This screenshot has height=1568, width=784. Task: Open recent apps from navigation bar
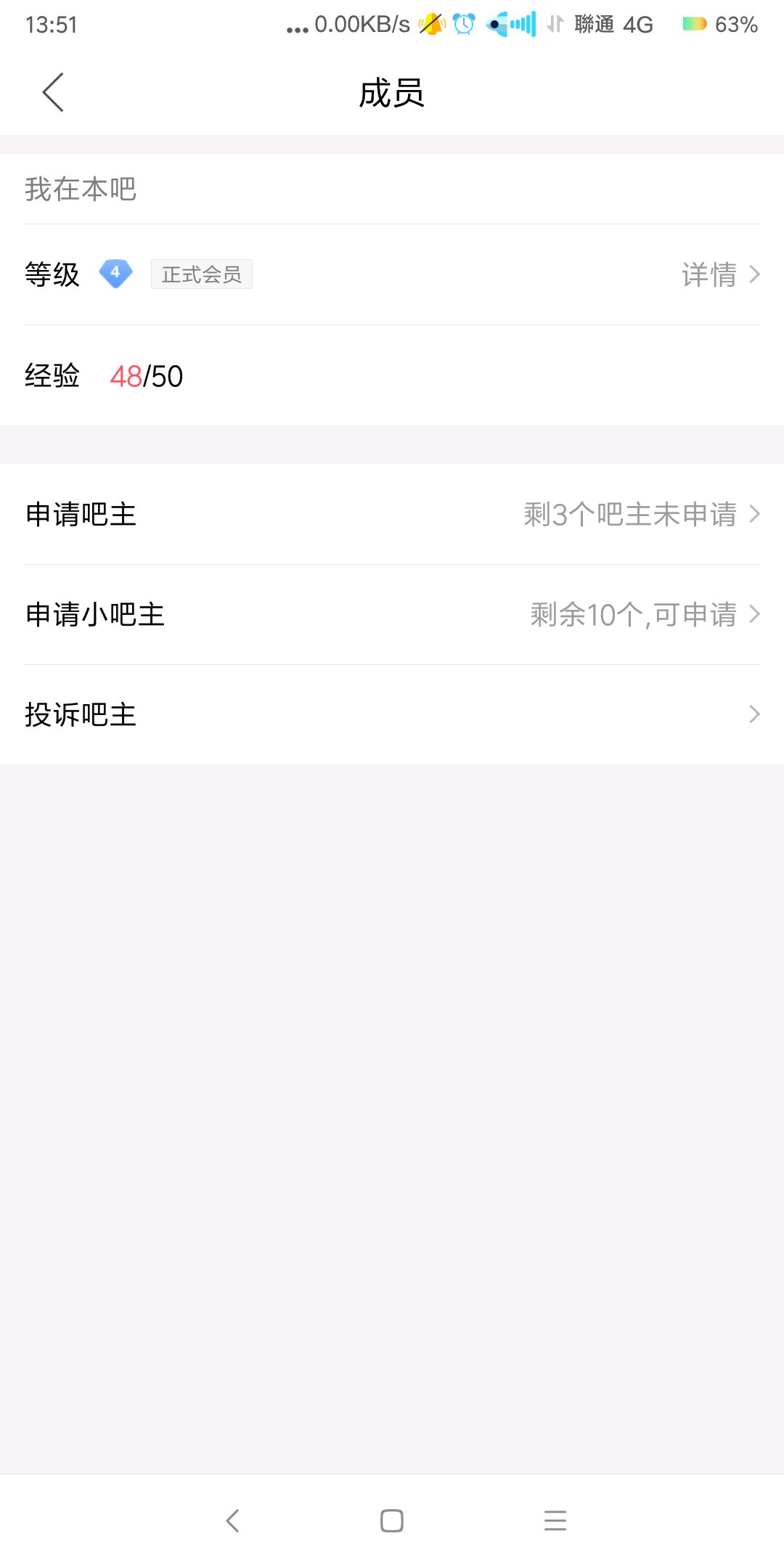click(555, 1520)
